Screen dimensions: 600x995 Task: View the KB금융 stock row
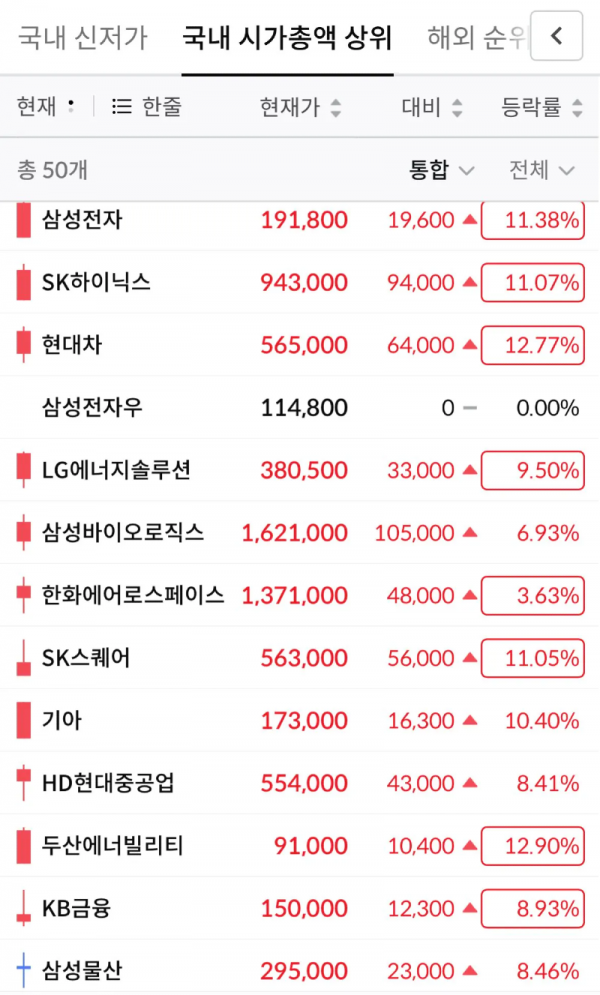pos(76,908)
